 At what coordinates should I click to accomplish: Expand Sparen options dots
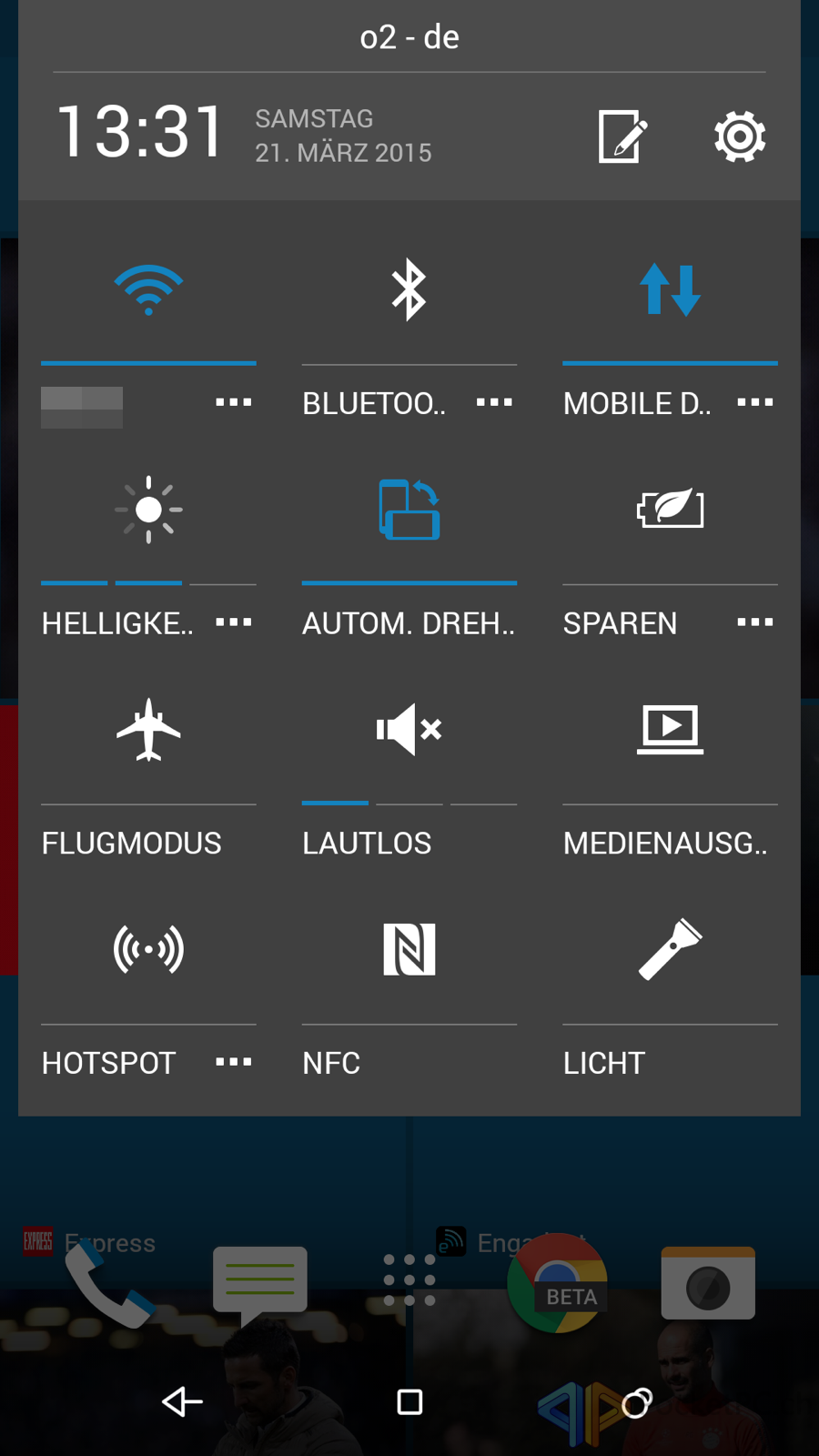(x=755, y=622)
